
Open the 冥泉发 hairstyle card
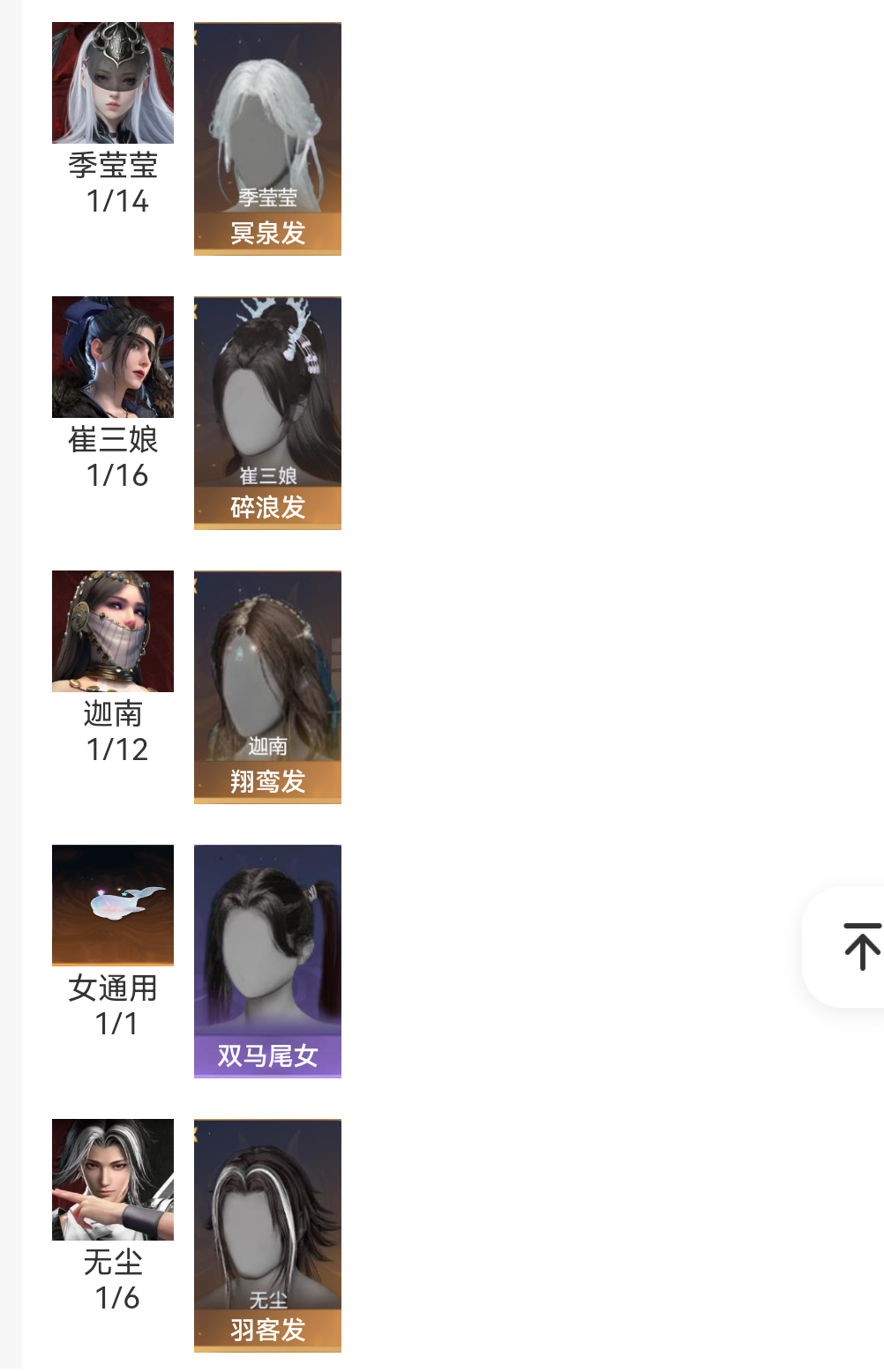pyautogui.click(x=267, y=138)
